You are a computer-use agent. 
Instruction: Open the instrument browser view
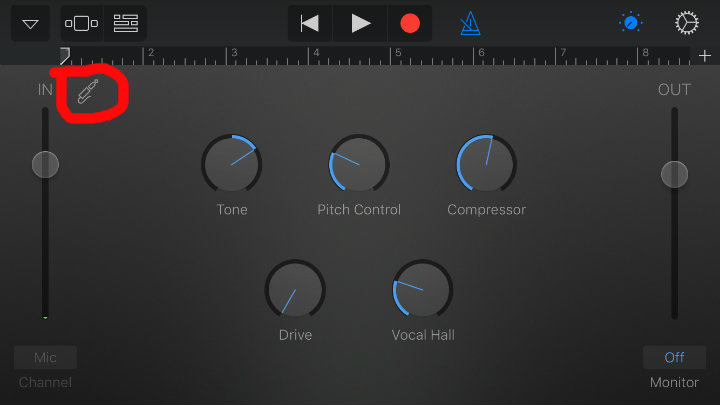click(x=81, y=23)
